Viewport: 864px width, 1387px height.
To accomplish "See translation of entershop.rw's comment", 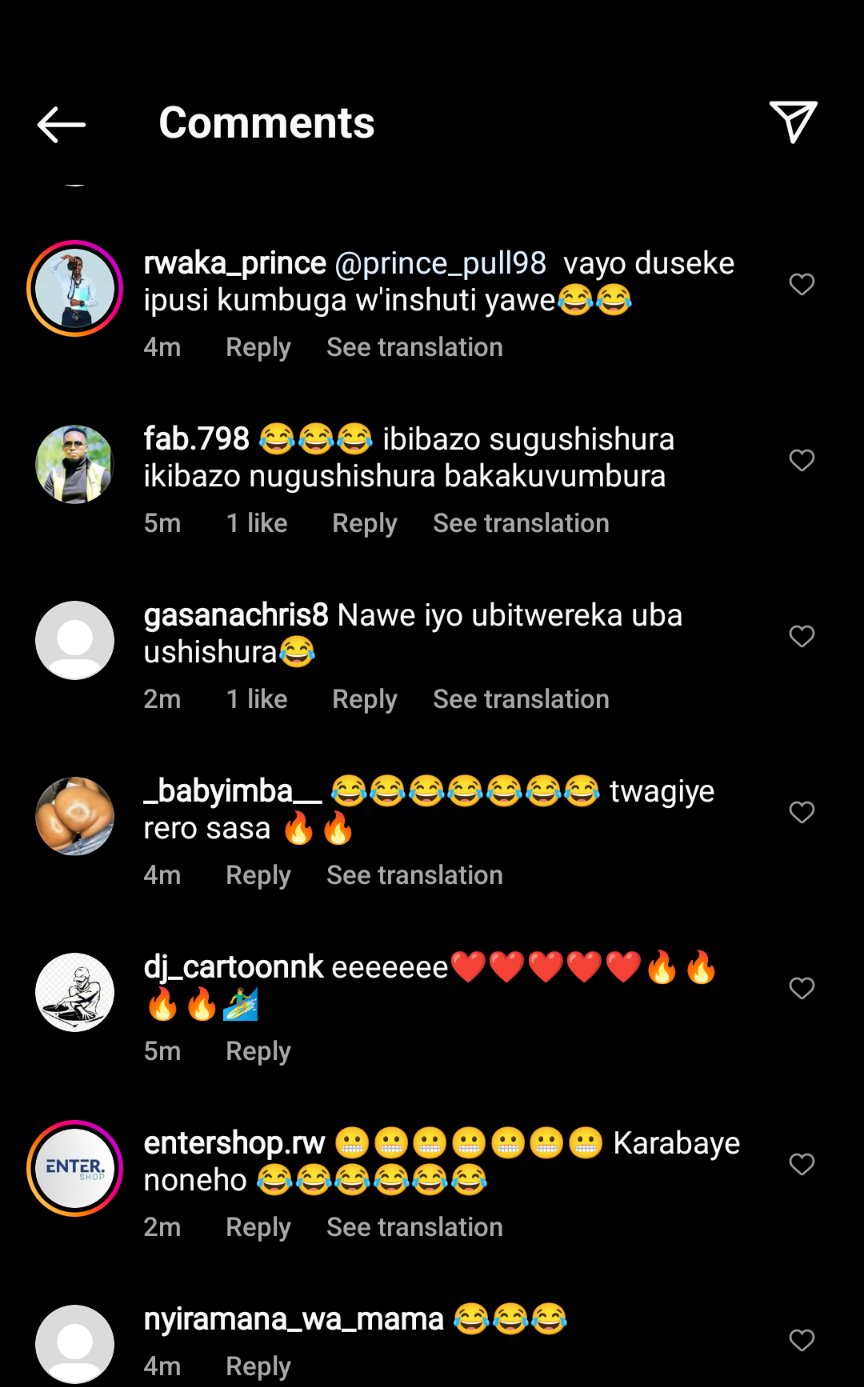I will point(414,1227).
